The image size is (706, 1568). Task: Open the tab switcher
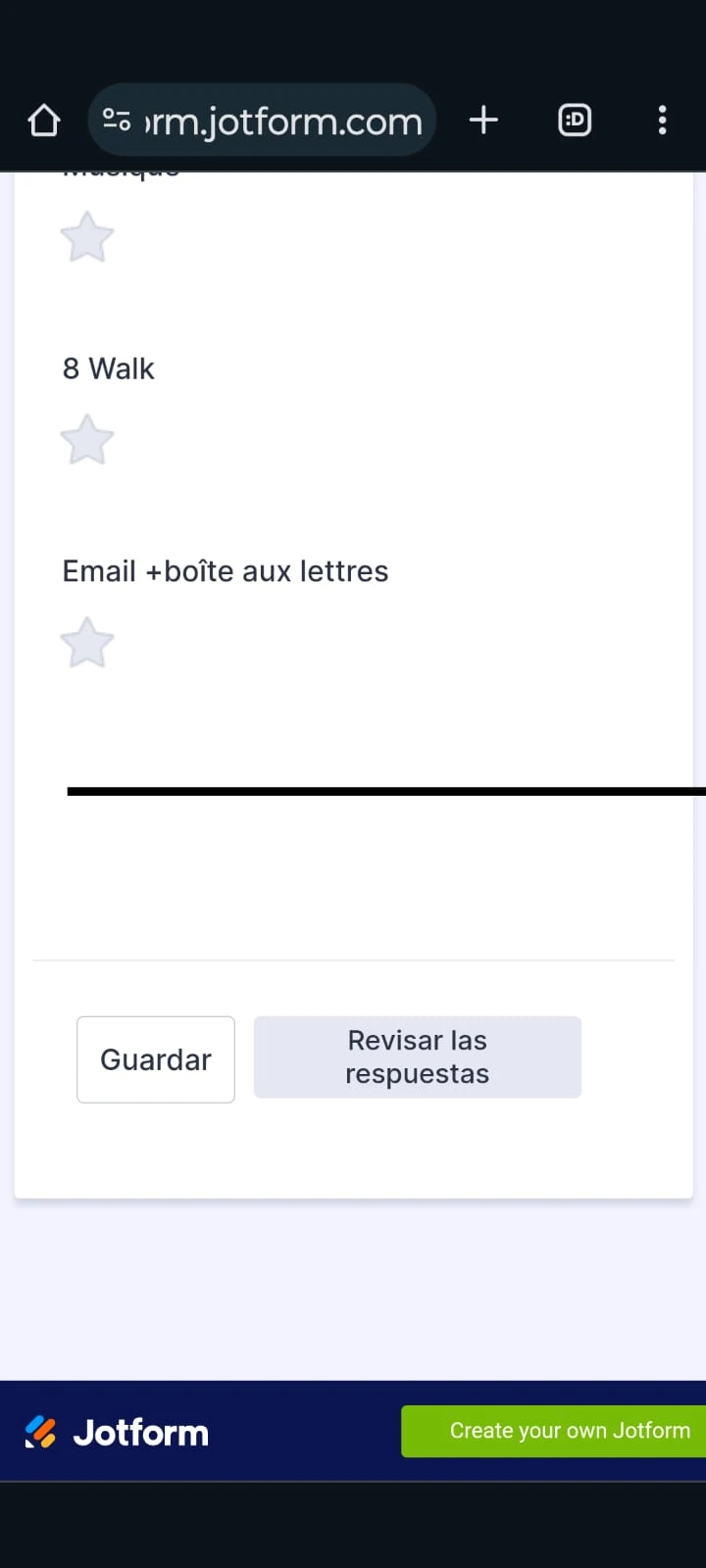575,121
